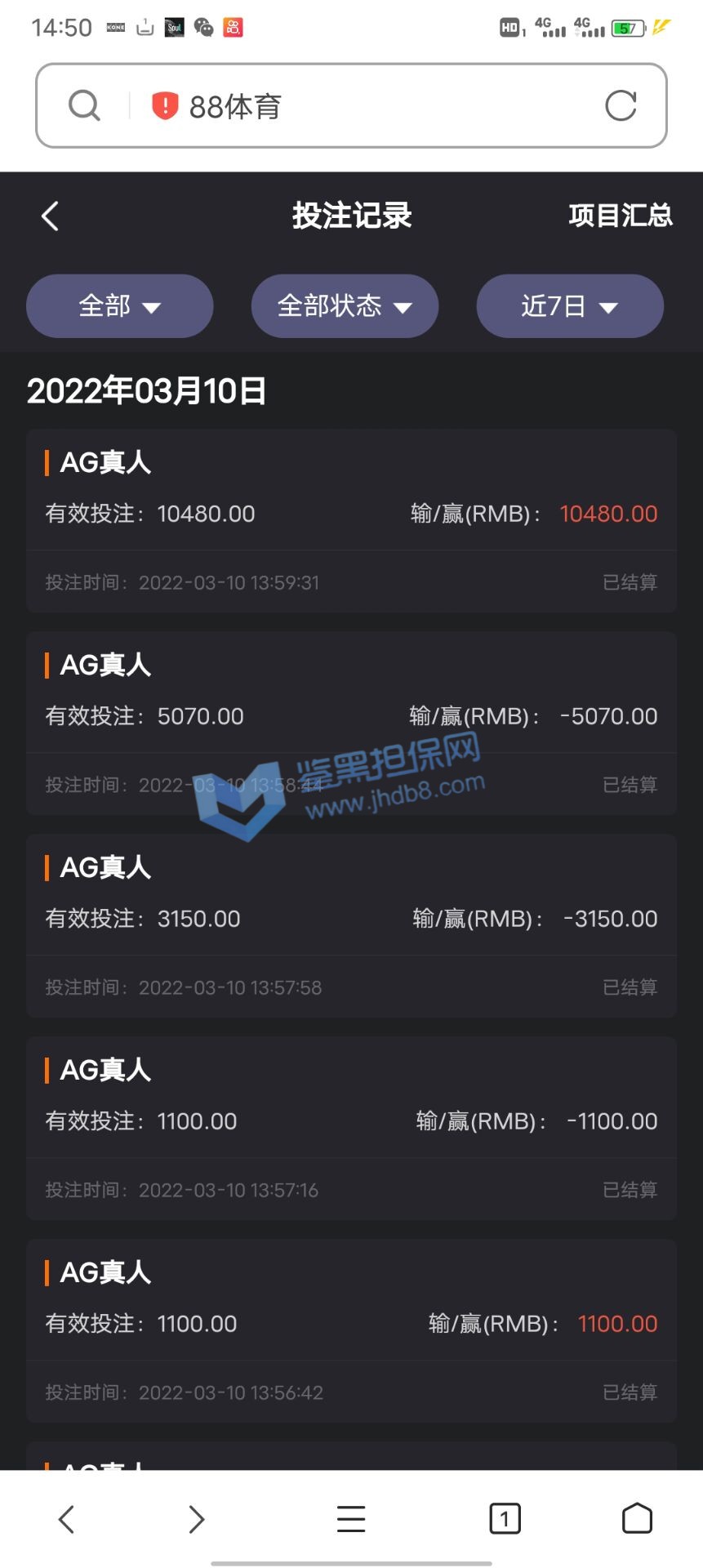Go back from 投注记录 page
The width and height of the screenshot is (703, 1568).
click(51, 216)
